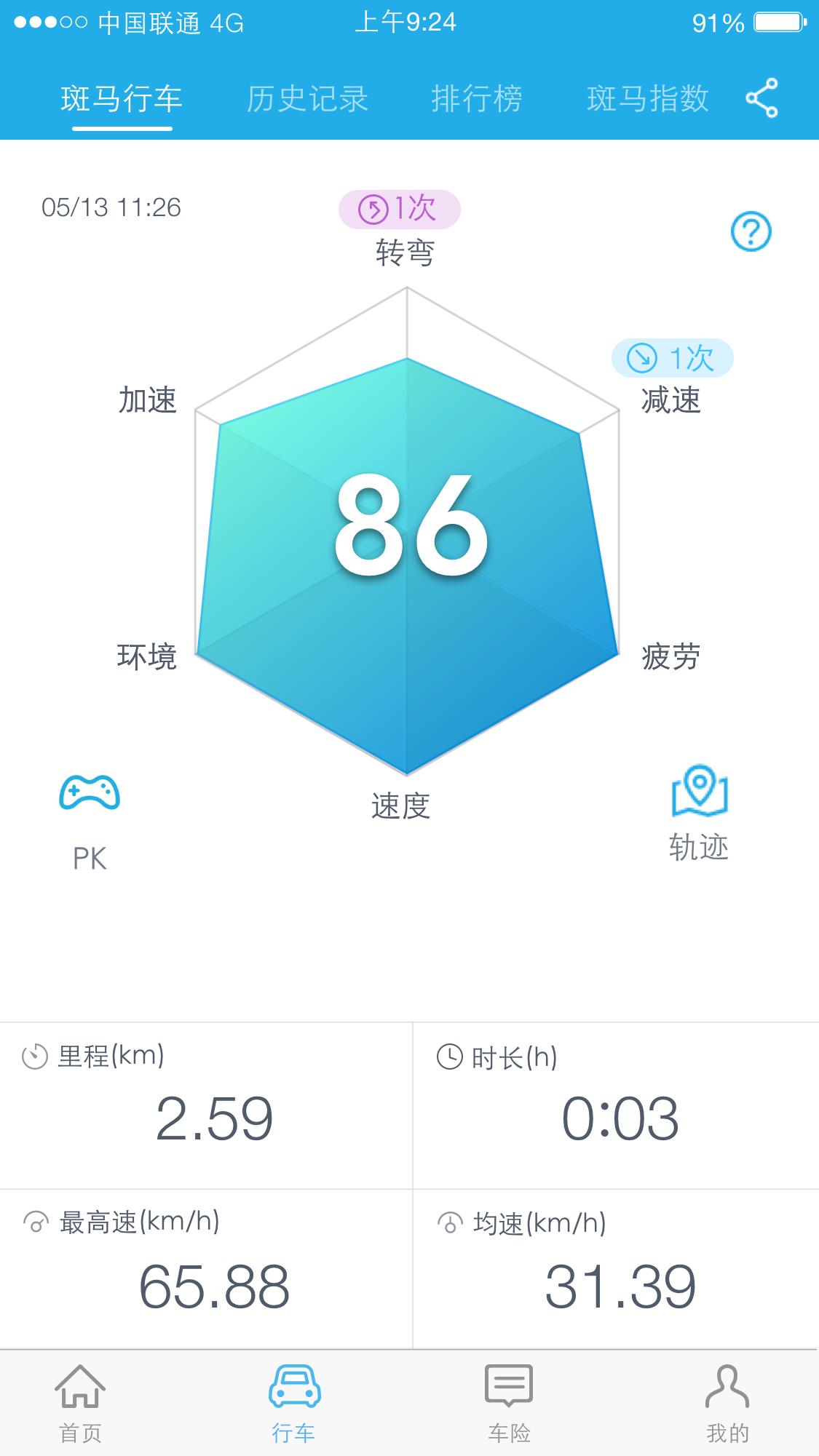Click the 首页 home icon in bottom bar
This screenshot has height=1456, width=819.
point(82,1390)
